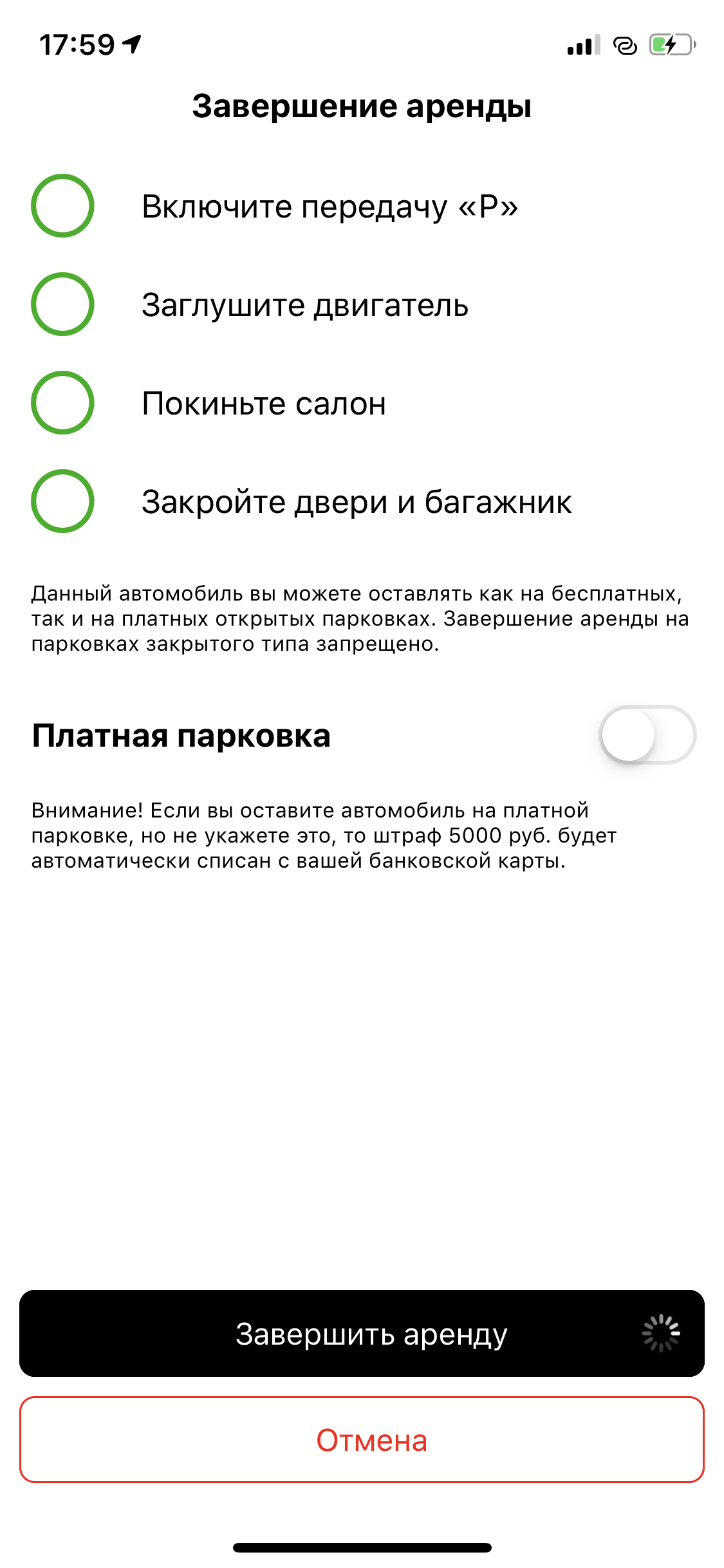This screenshot has height=1568, width=724.
Task: Enable the Платная парковка switch
Action: click(647, 735)
